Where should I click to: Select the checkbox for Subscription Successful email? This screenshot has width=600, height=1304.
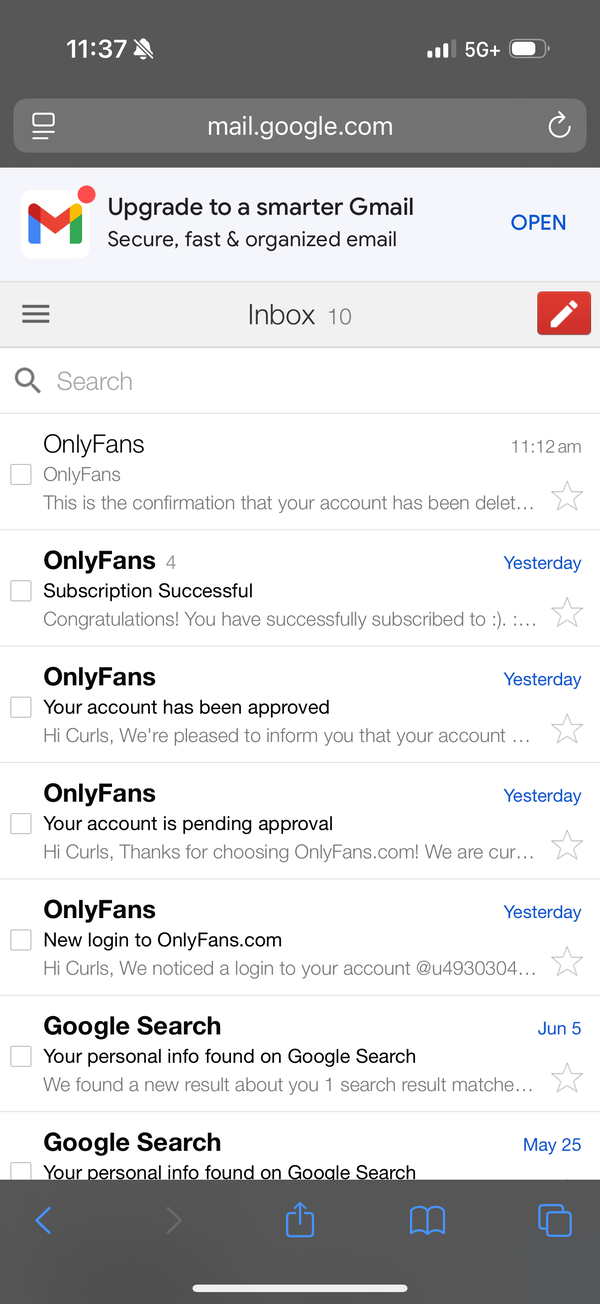click(21, 591)
